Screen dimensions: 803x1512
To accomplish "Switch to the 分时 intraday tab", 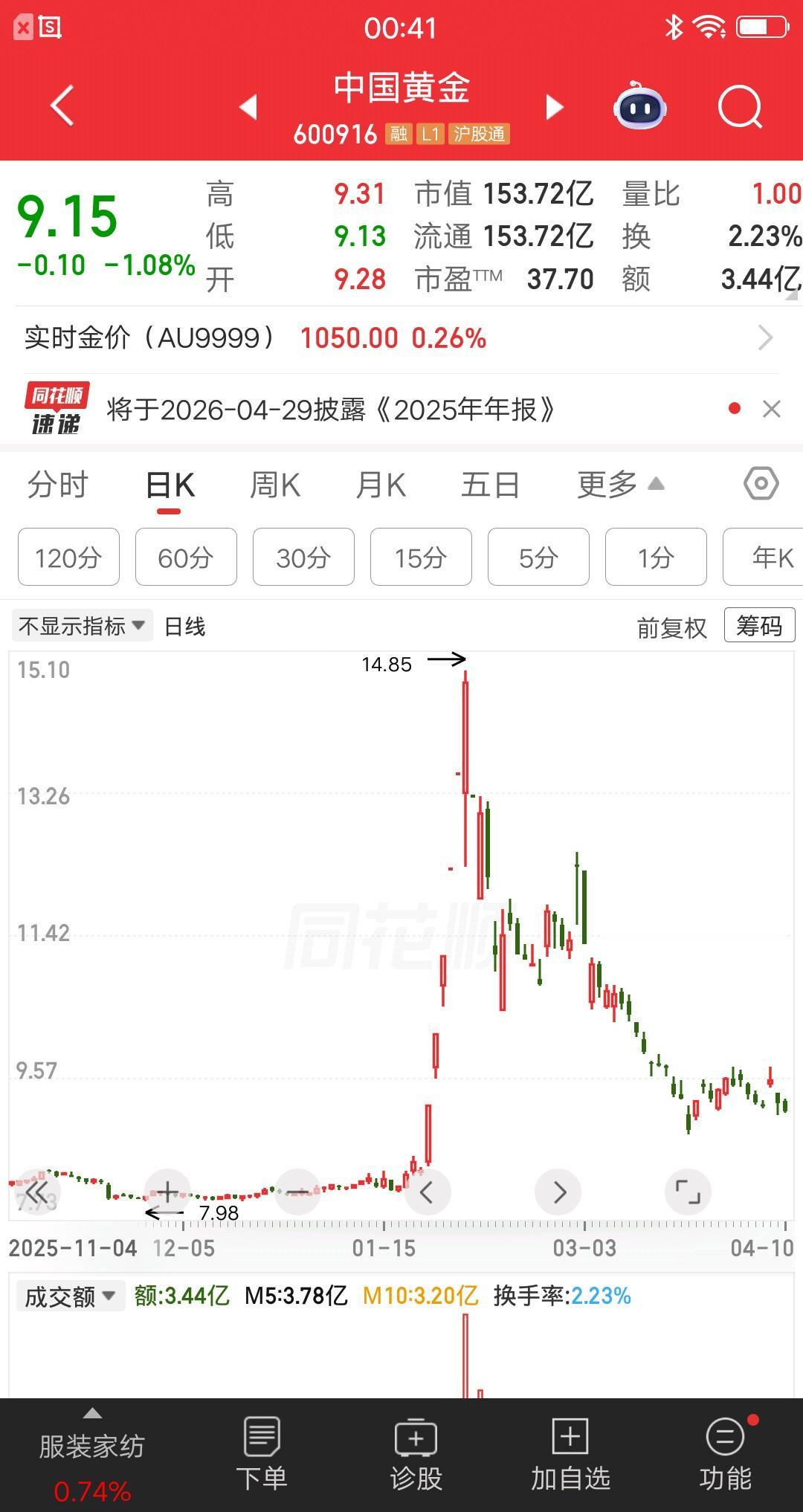I will click(x=59, y=484).
